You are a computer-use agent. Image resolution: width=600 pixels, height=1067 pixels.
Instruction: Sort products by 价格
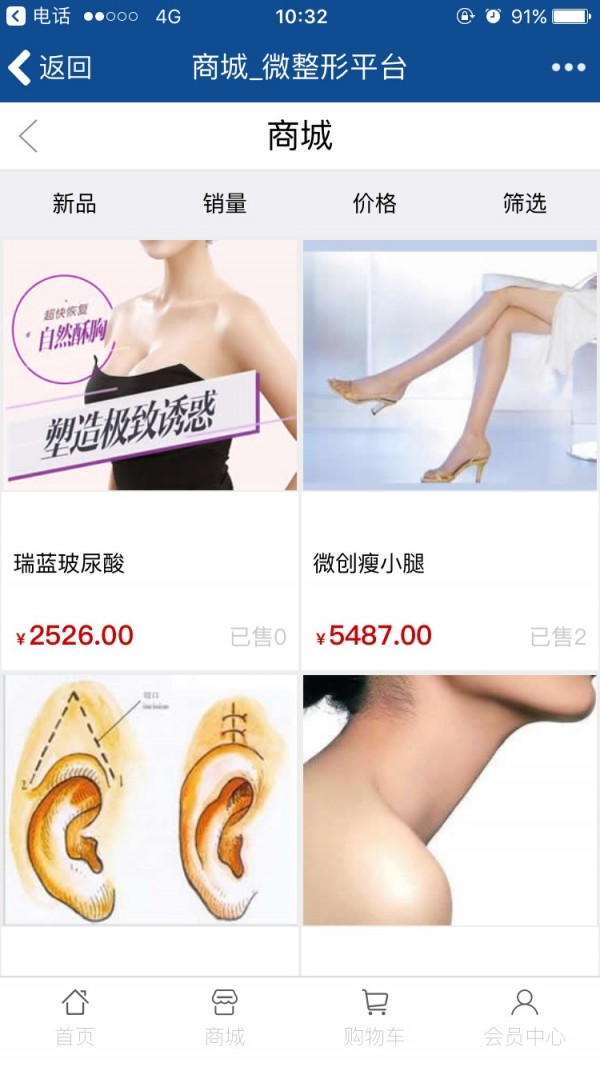375,204
